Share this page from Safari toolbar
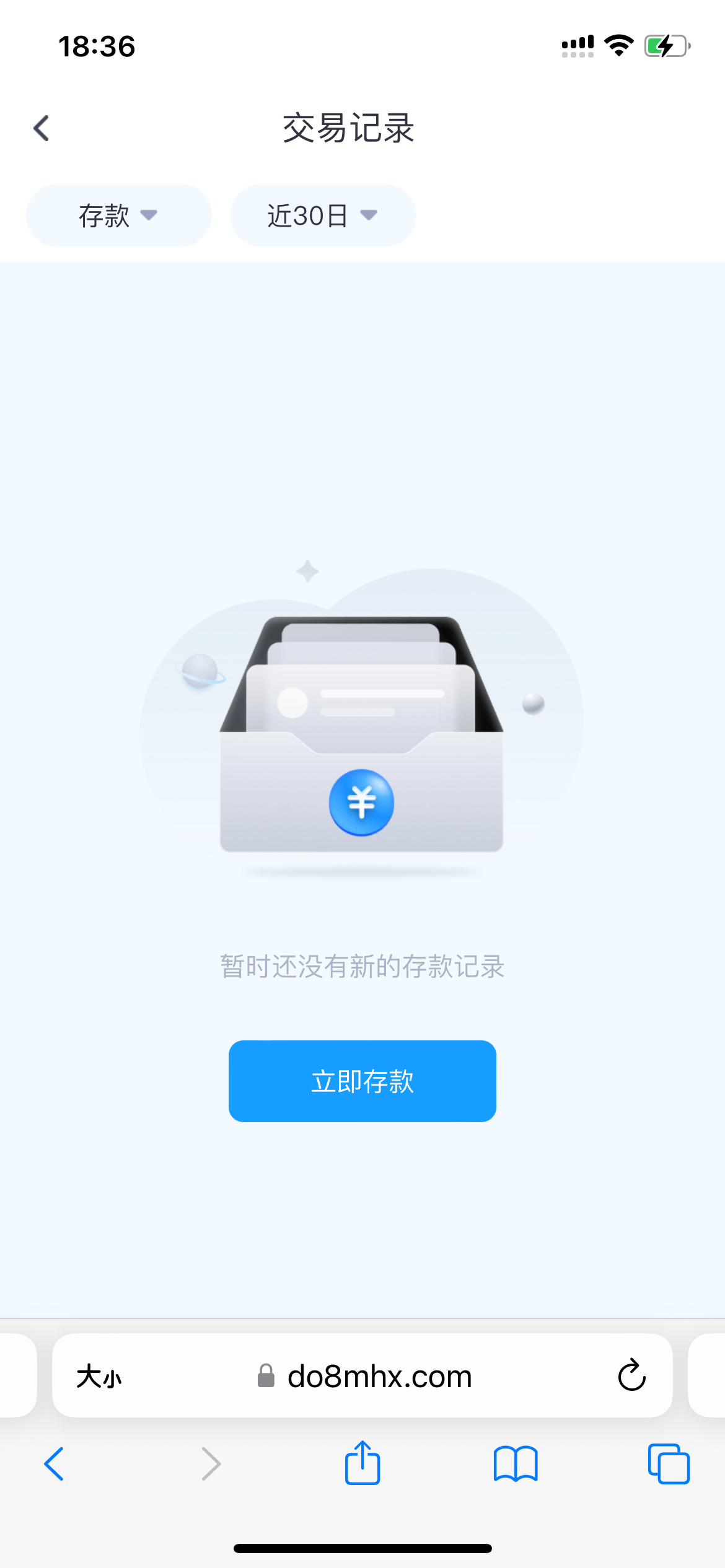725x1568 pixels. pos(362,1463)
